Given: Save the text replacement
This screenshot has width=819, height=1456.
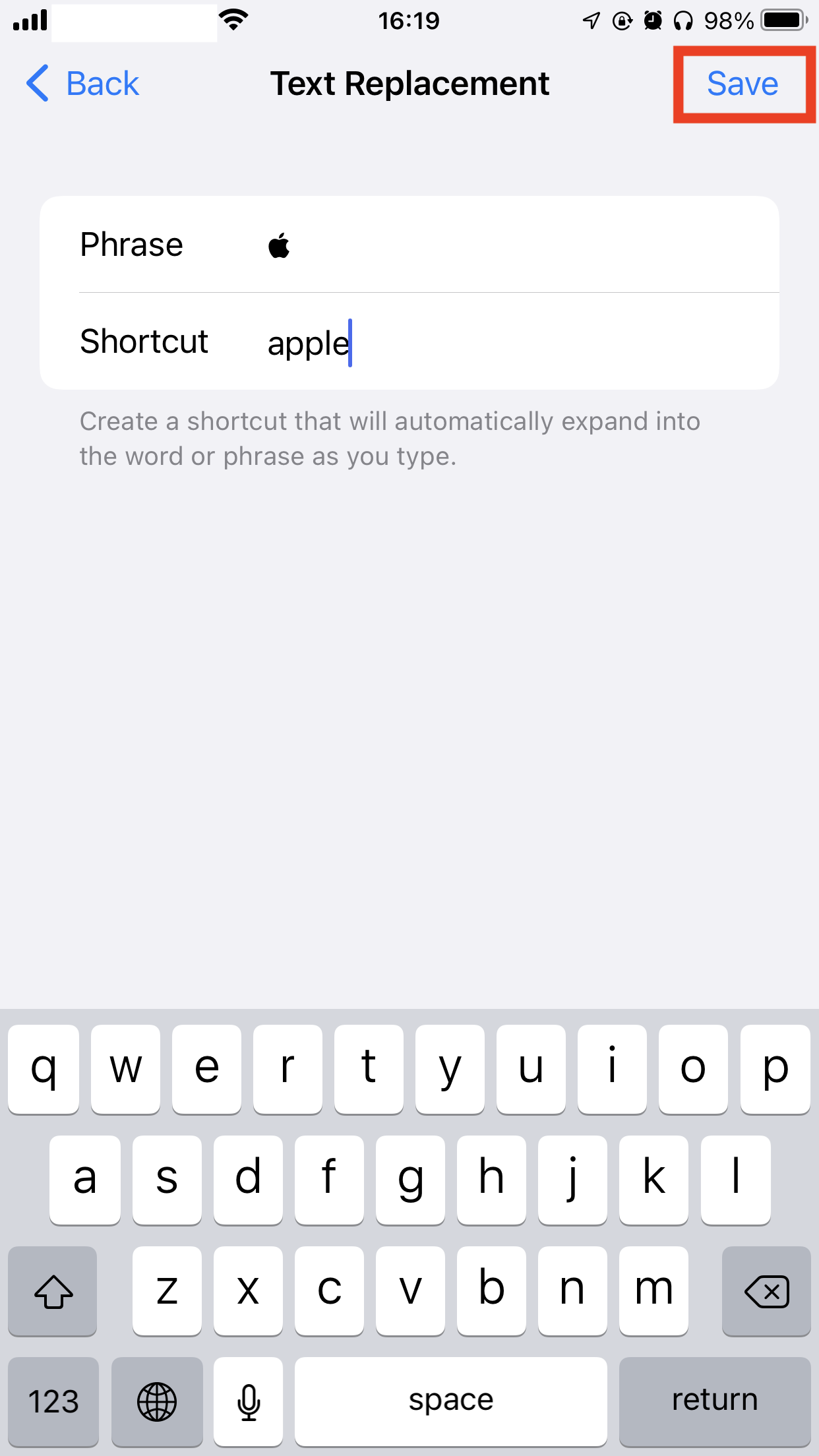Looking at the screenshot, I should (x=743, y=84).
